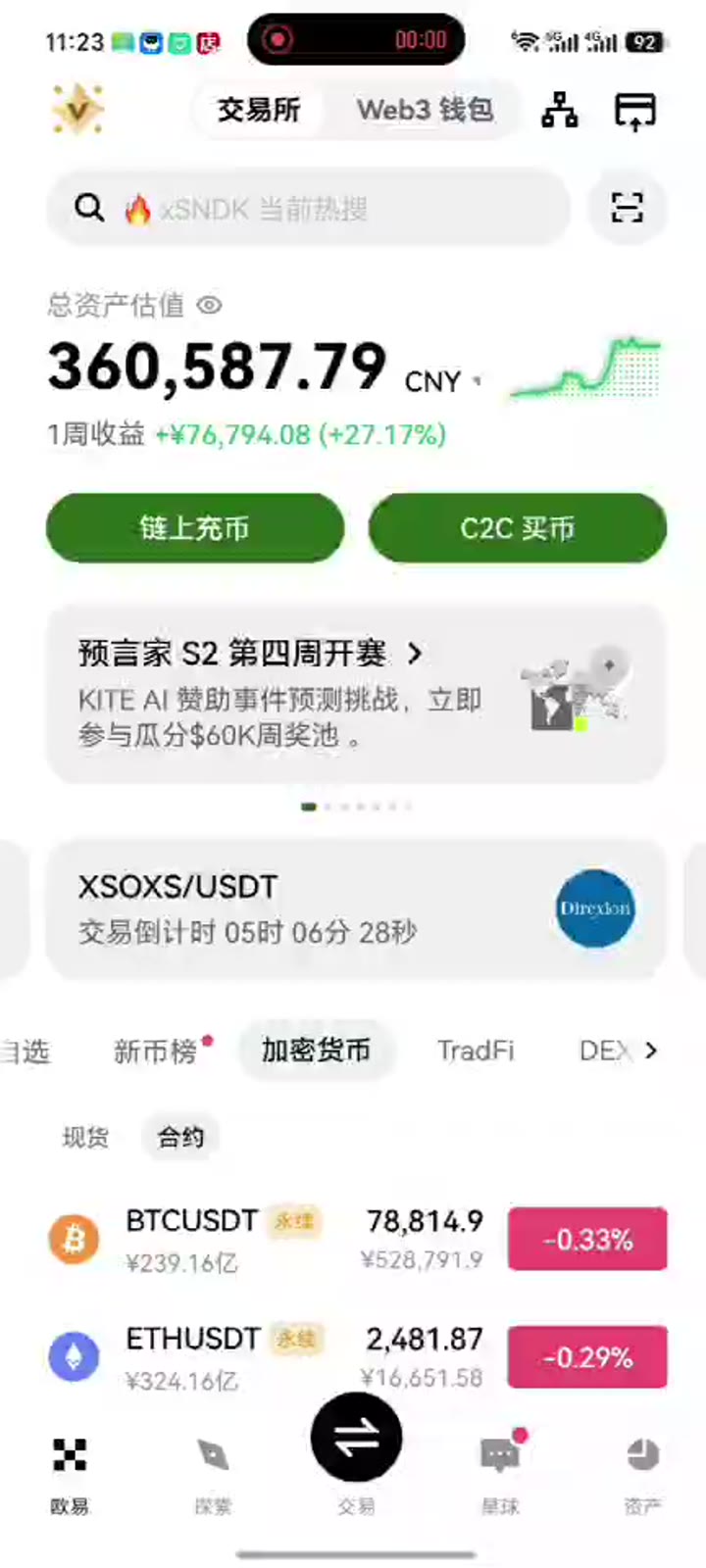Open the ETHUSDT contract row
The image size is (706, 1568).
point(356,1357)
